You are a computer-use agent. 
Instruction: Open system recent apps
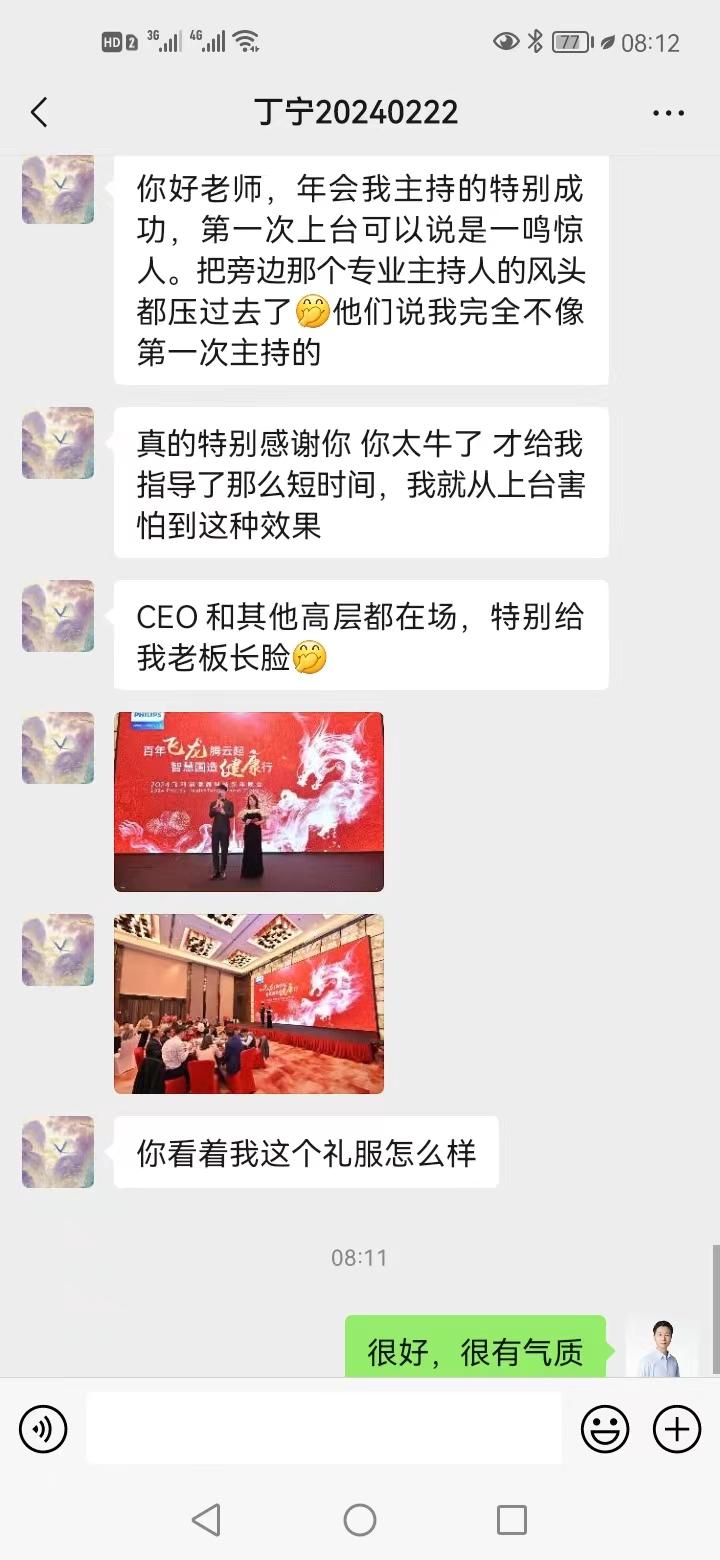point(511,1520)
